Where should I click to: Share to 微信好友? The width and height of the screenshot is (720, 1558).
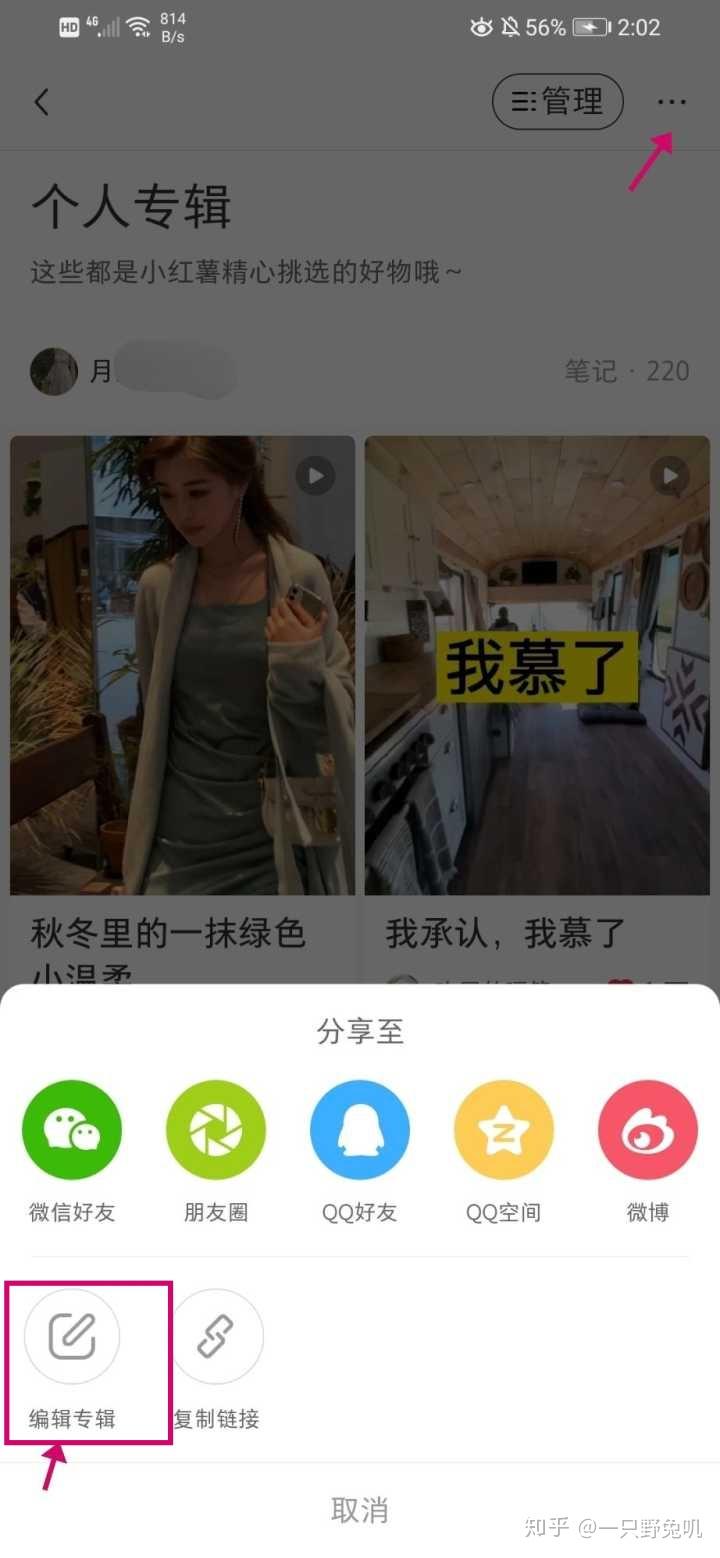tap(72, 1130)
